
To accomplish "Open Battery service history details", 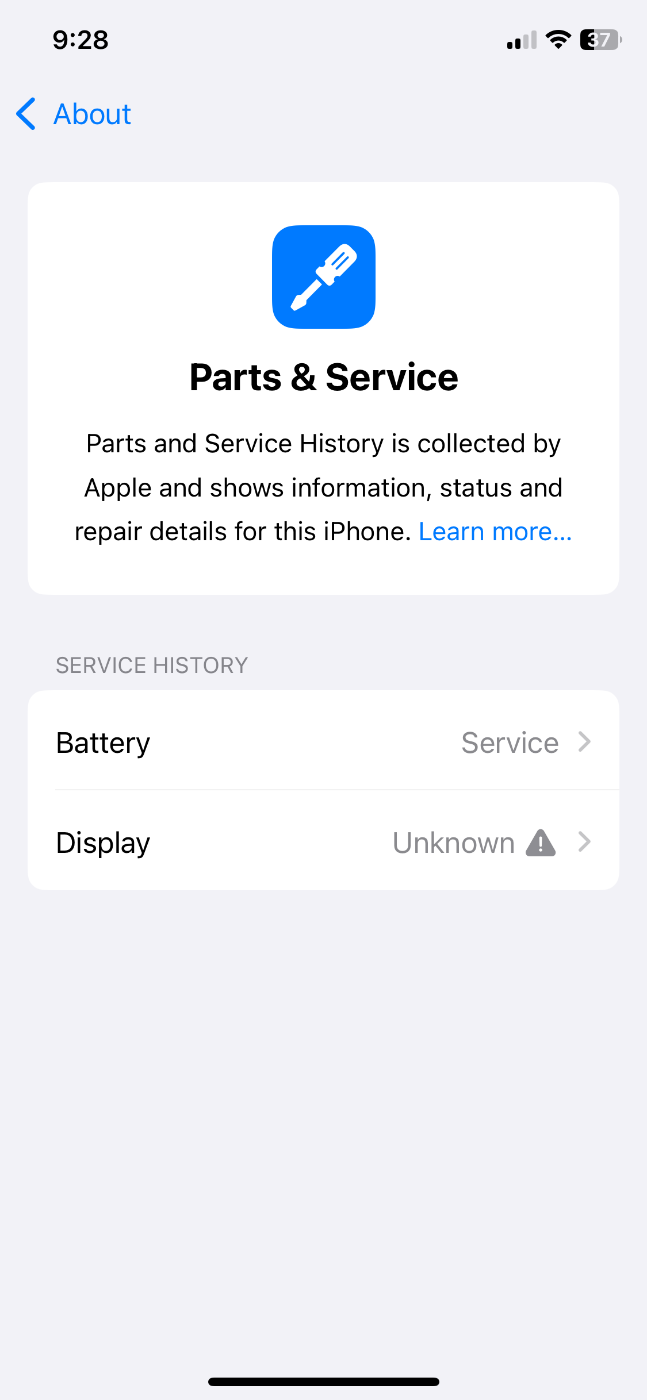I will [x=323, y=741].
